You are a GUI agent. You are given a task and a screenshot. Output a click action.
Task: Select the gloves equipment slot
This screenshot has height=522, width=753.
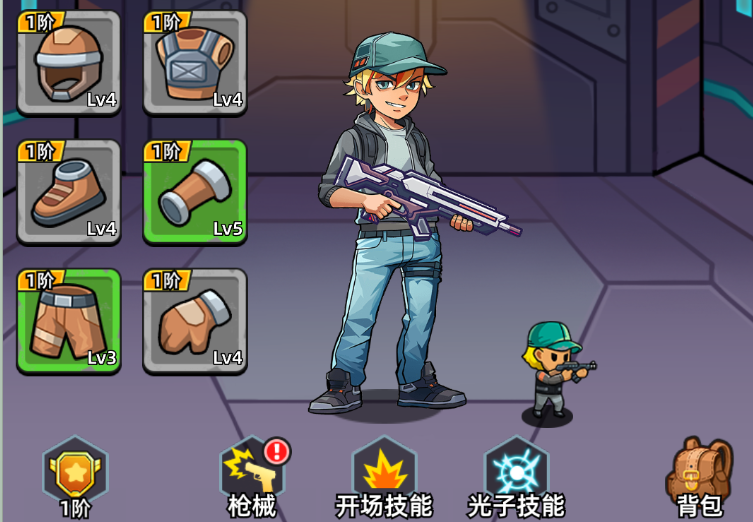click(195, 320)
